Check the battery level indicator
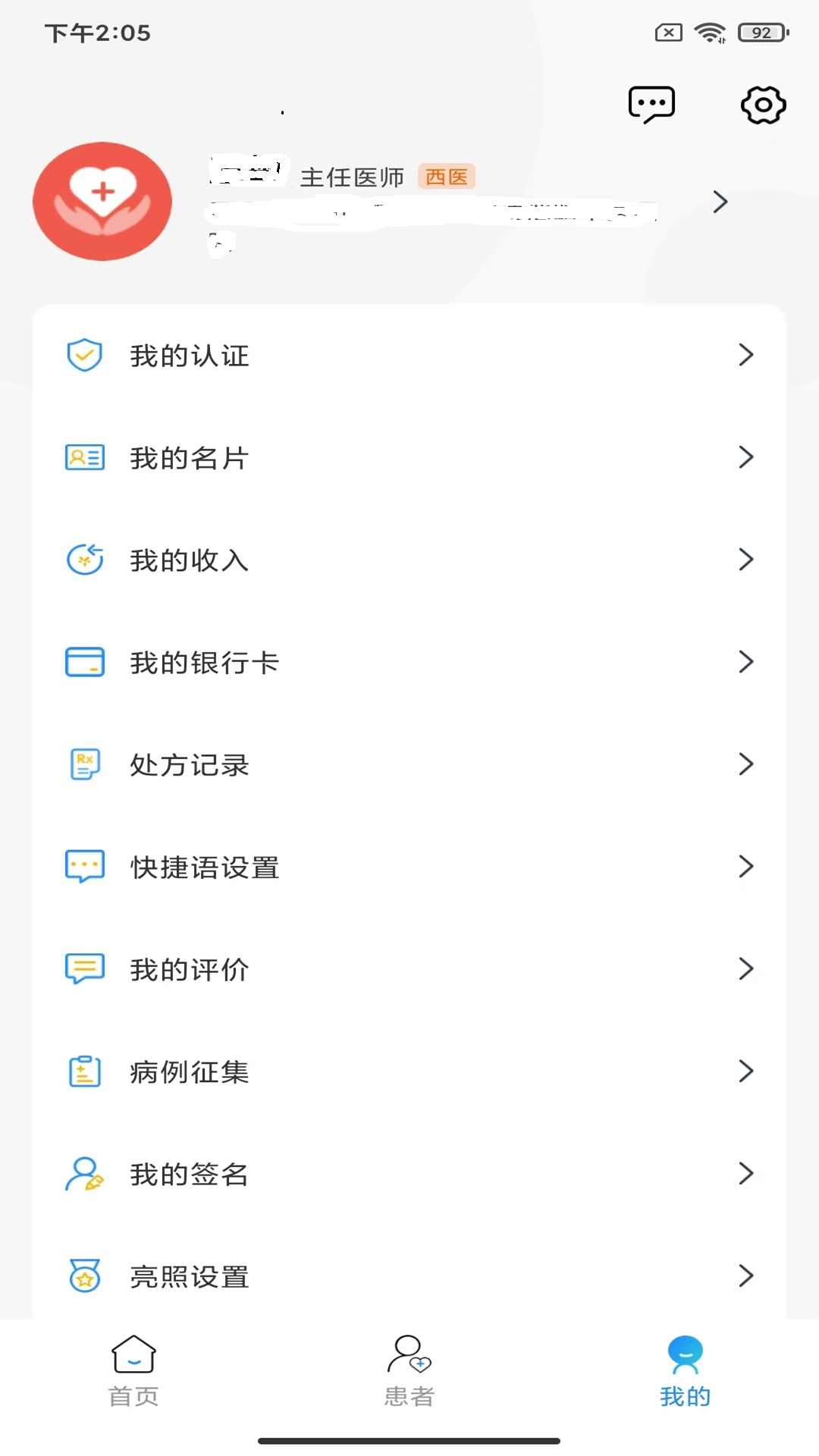The width and height of the screenshot is (819, 1456). (x=758, y=33)
